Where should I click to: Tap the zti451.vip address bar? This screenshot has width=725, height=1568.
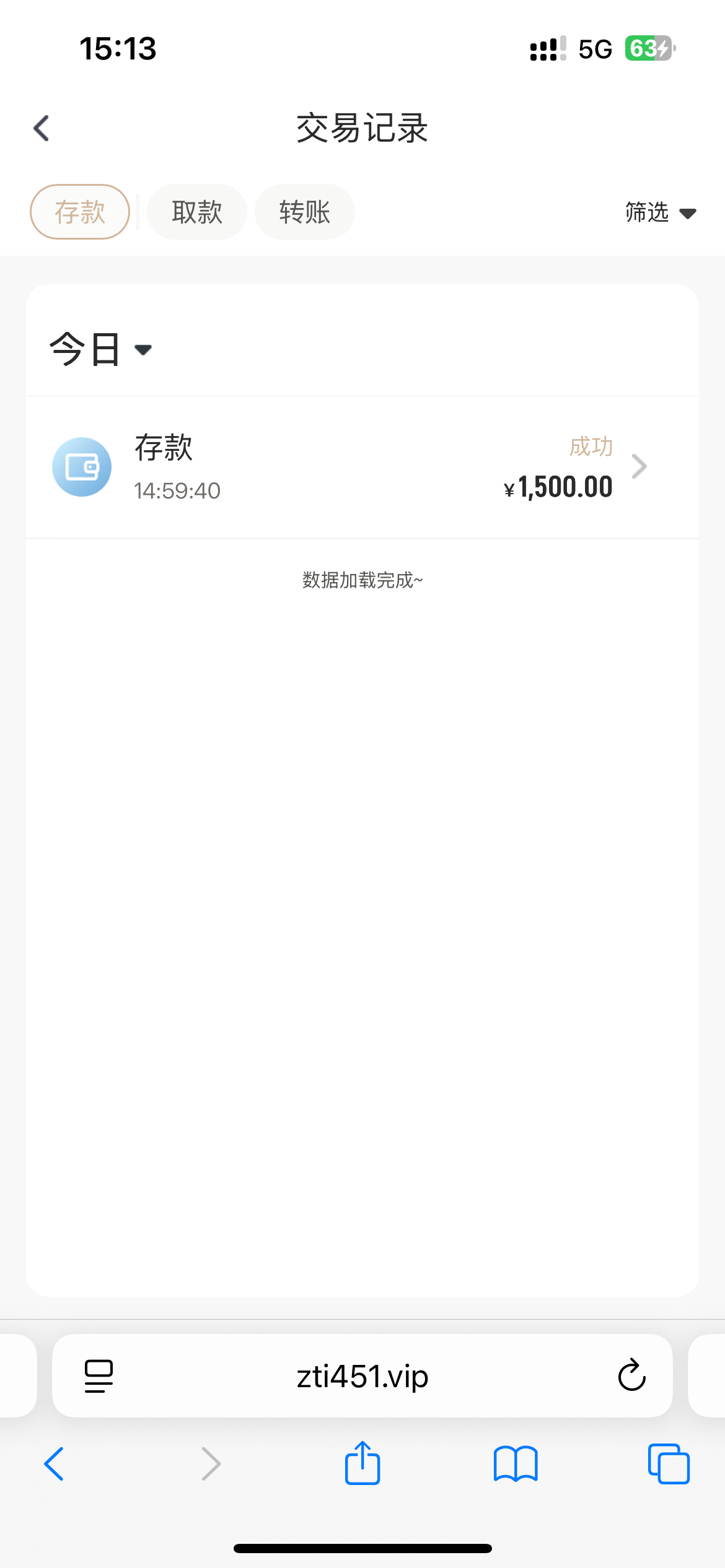tap(362, 1375)
